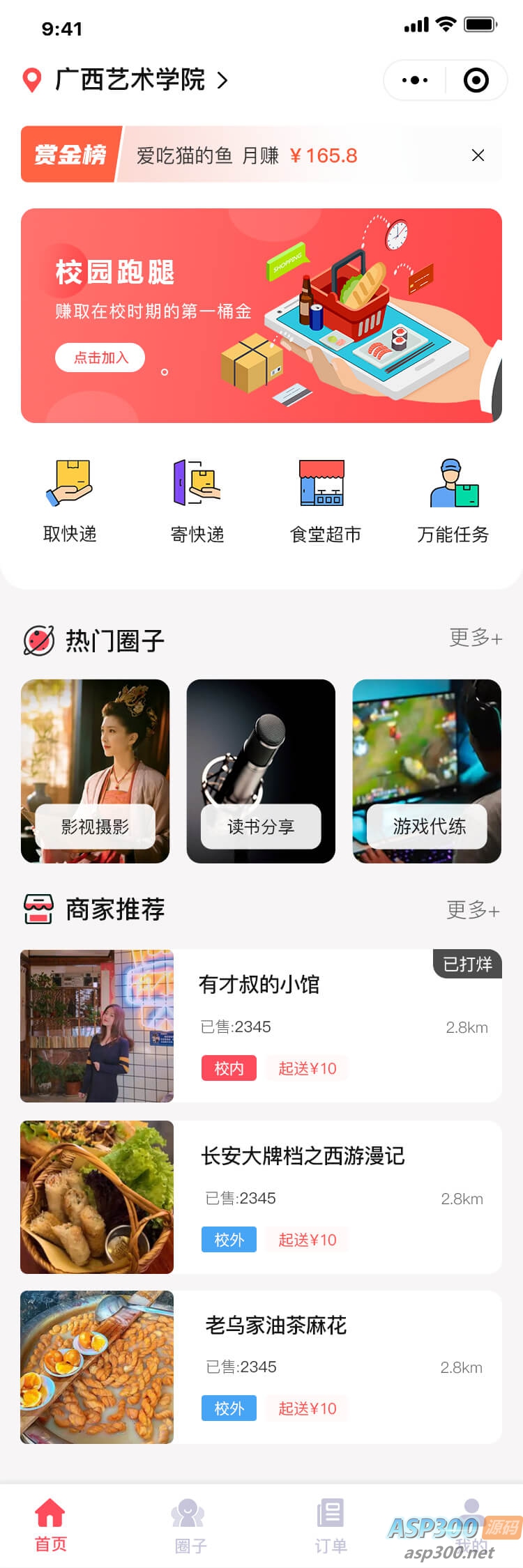The image size is (523, 1568).
Task: View more 热门圈子
Action: pos(475,637)
